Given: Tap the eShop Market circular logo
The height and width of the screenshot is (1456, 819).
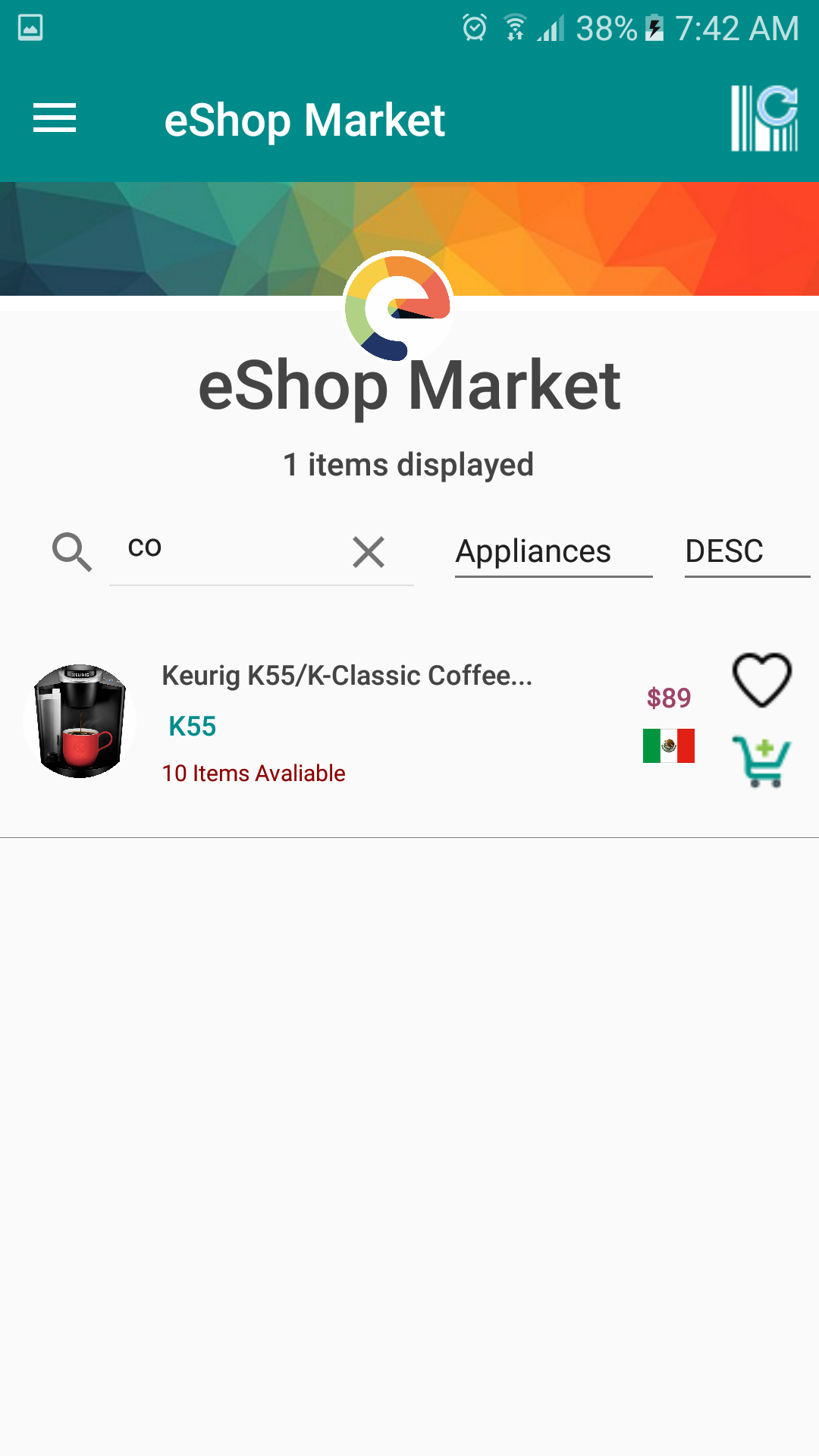Looking at the screenshot, I should pos(399,307).
